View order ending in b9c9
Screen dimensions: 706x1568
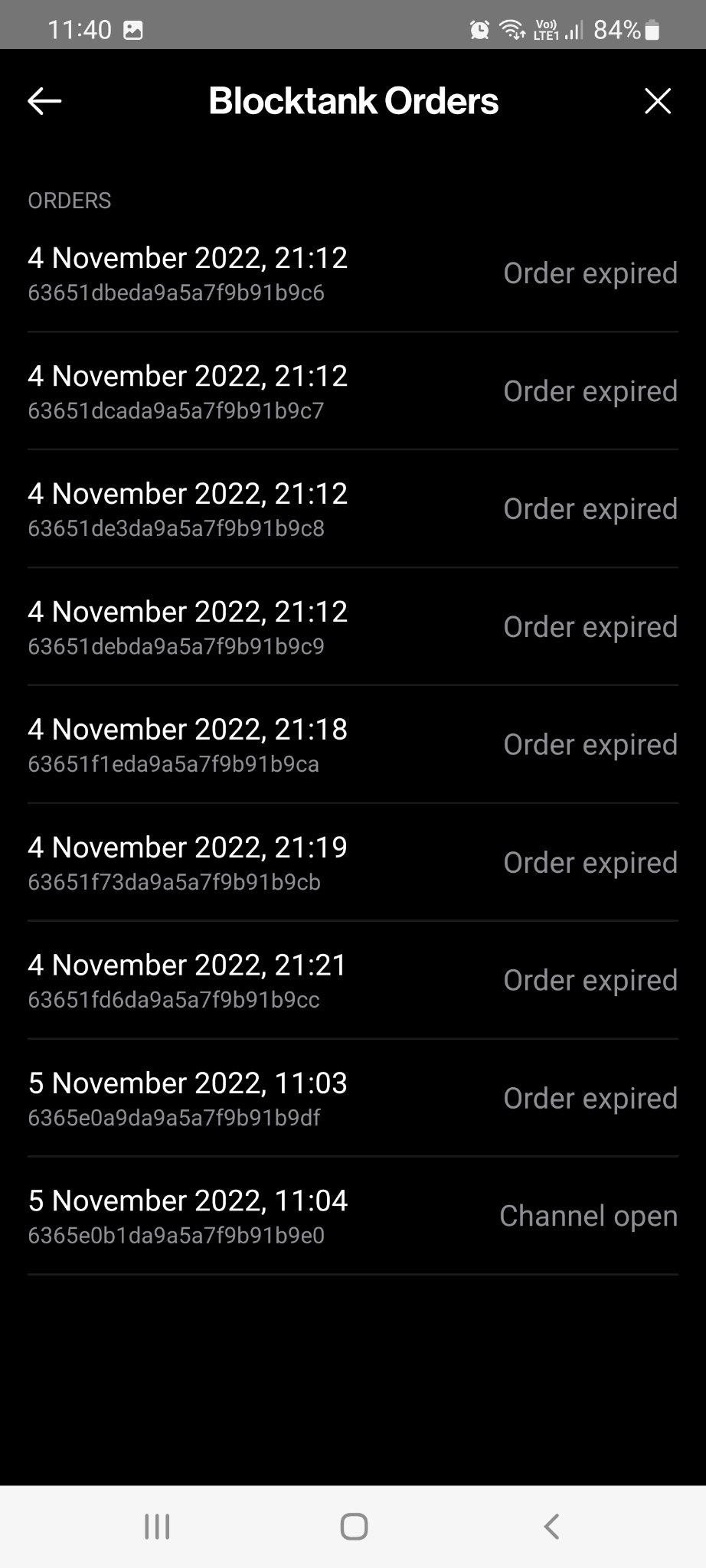point(352,627)
